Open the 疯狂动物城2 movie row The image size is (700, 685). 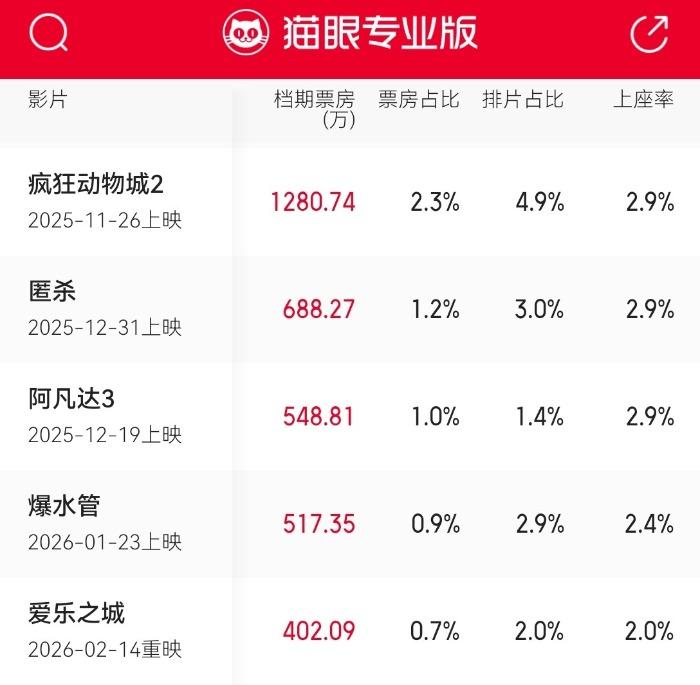(95, 185)
